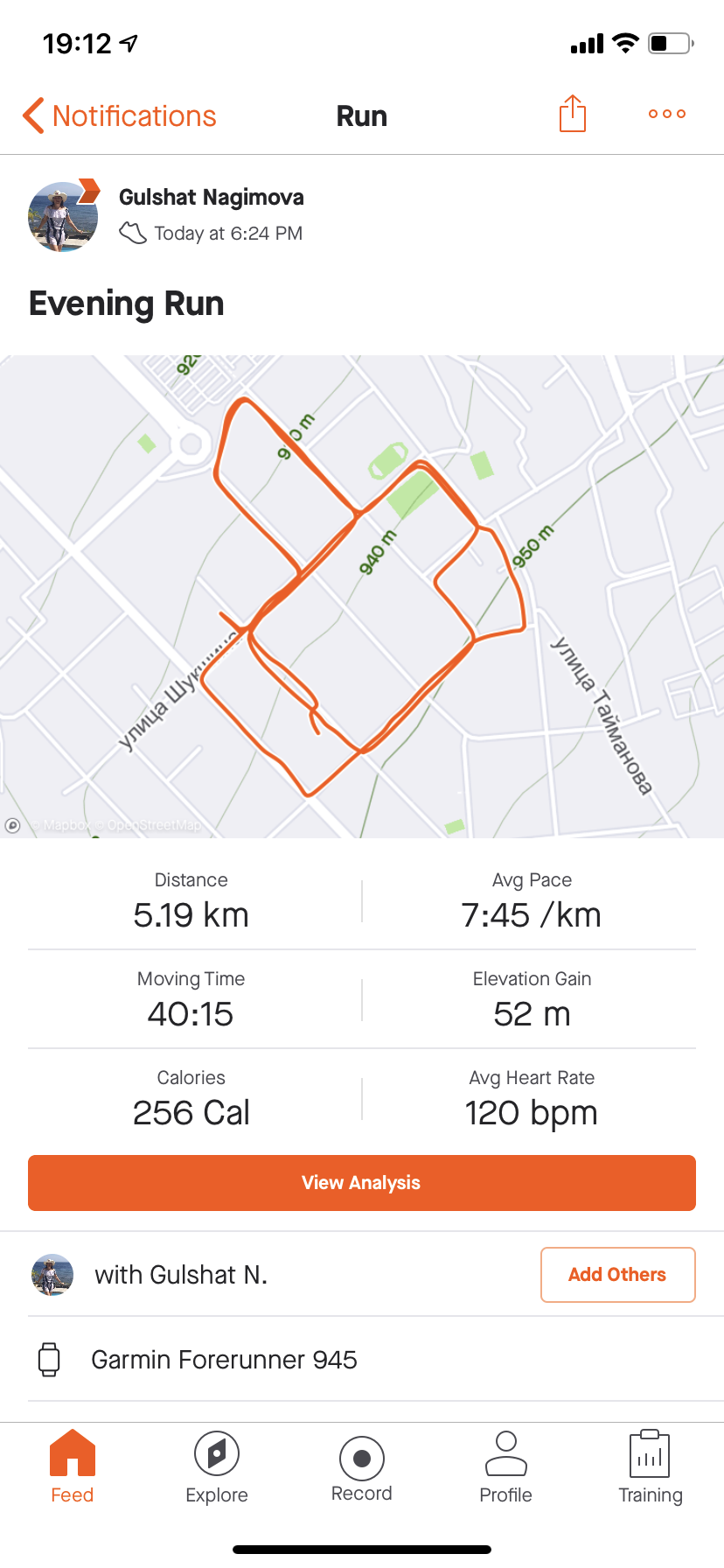Screen dimensions: 724x1568
Task: Open the Training tab
Action: tap(650, 1466)
